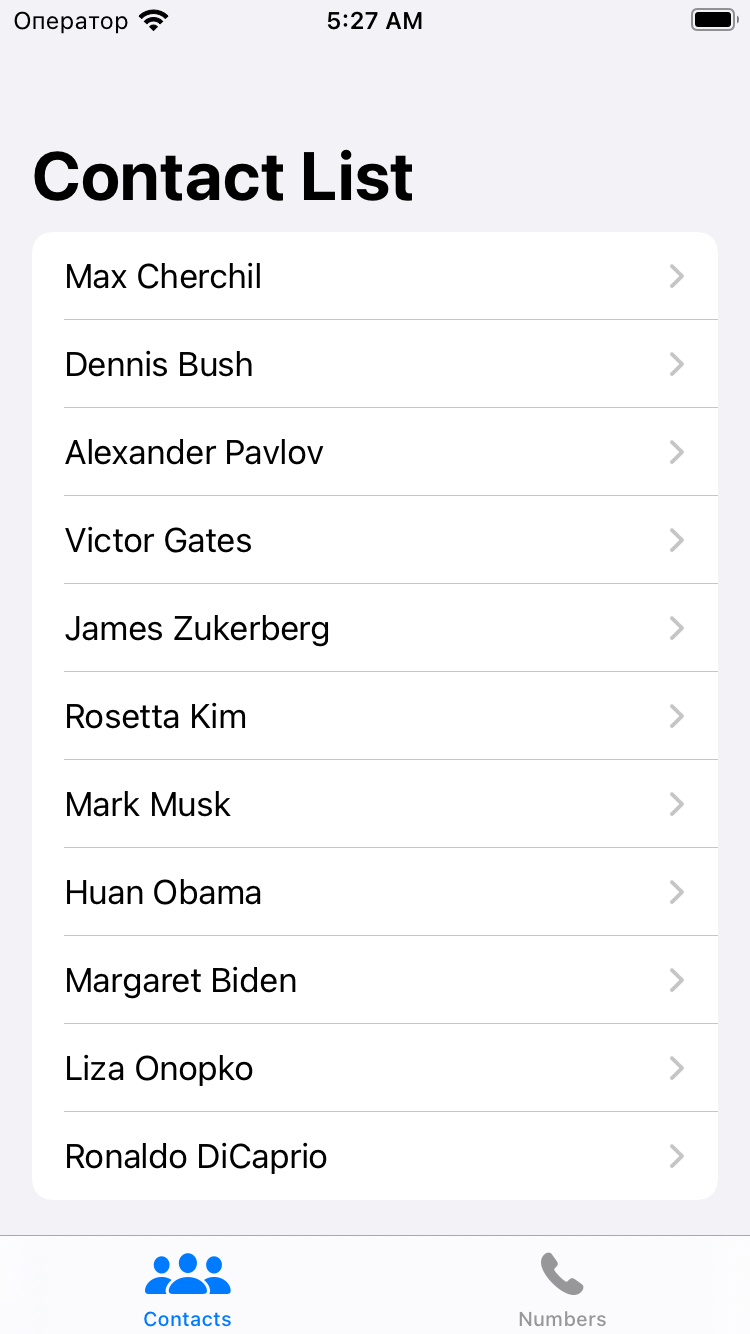Open the chevron next to Rosetta Kim
This screenshot has width=750, height=1334.
click(x=677, y=716)
